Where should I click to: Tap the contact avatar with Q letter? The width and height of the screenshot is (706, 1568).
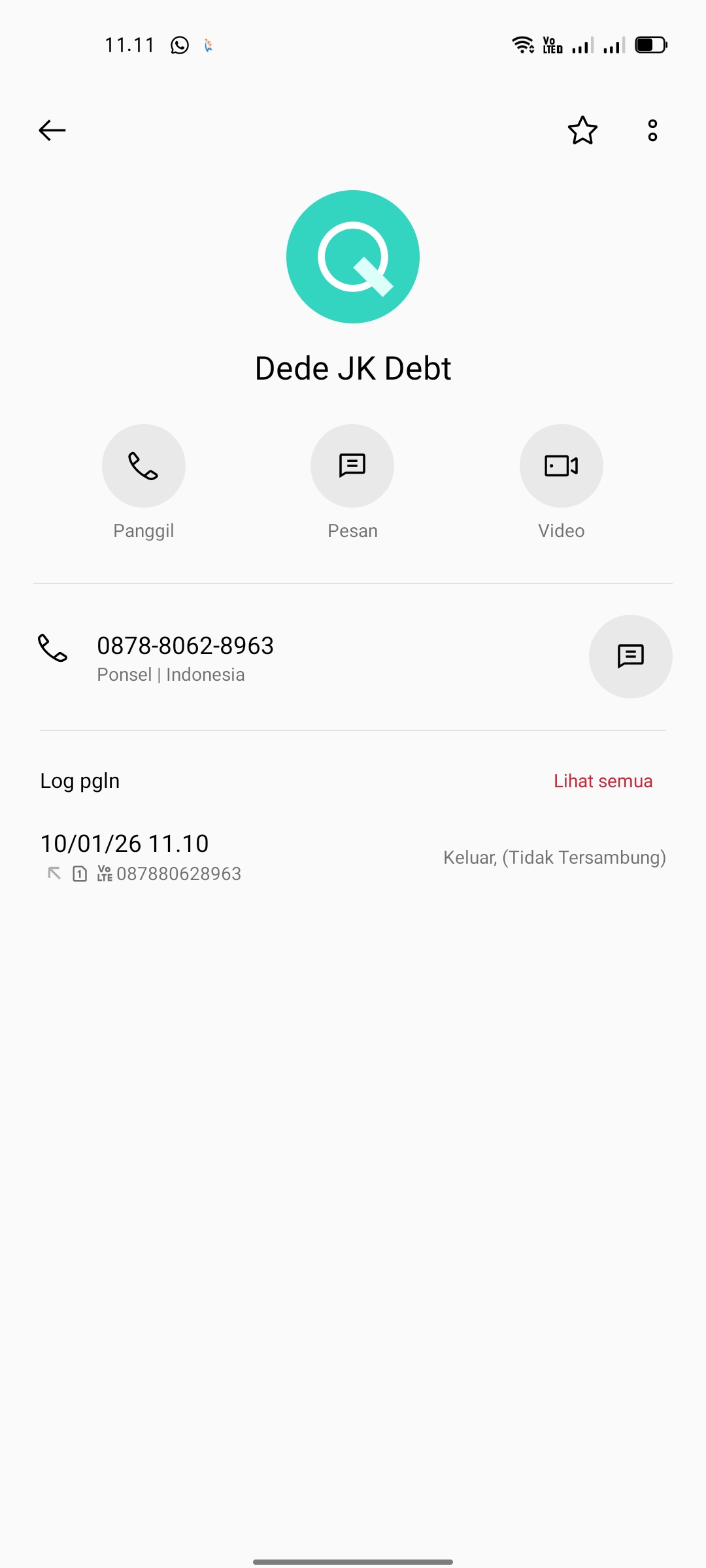(x=352, y=257)
